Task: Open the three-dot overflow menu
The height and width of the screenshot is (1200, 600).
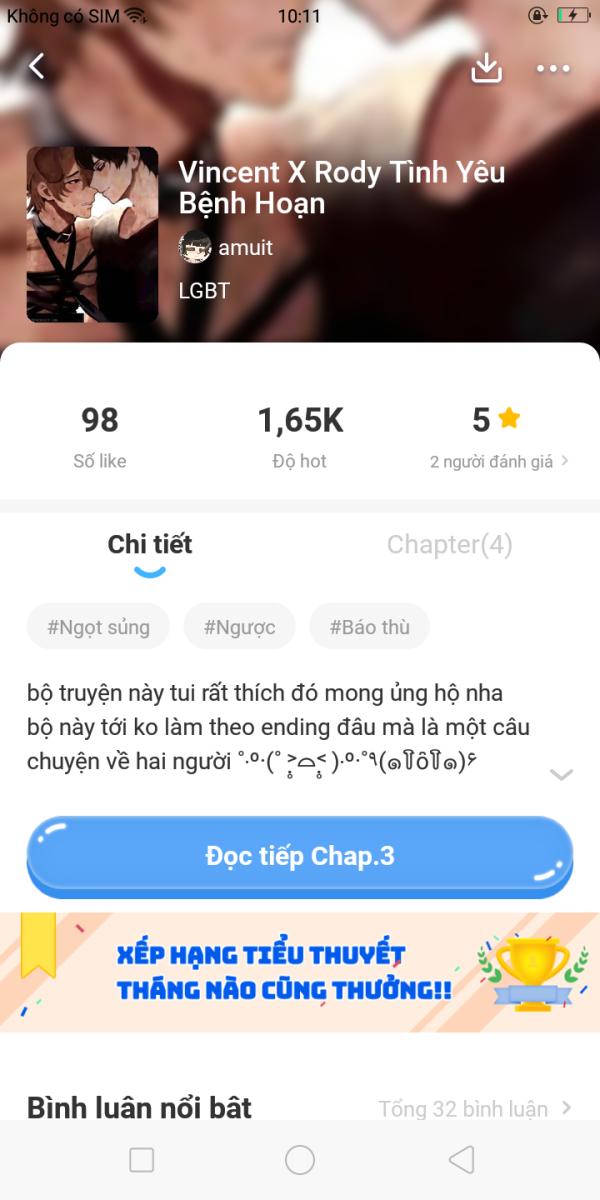Action: [553, 68]
